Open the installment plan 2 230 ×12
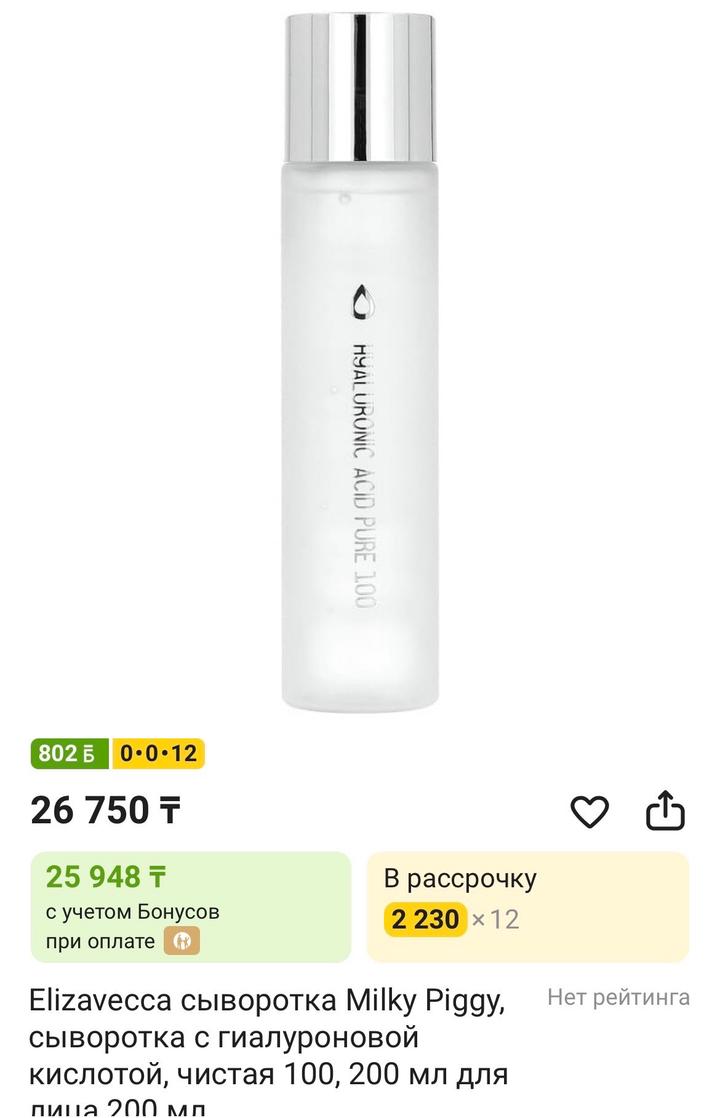This screenshot has width=720, height=1118. point(528,906)
